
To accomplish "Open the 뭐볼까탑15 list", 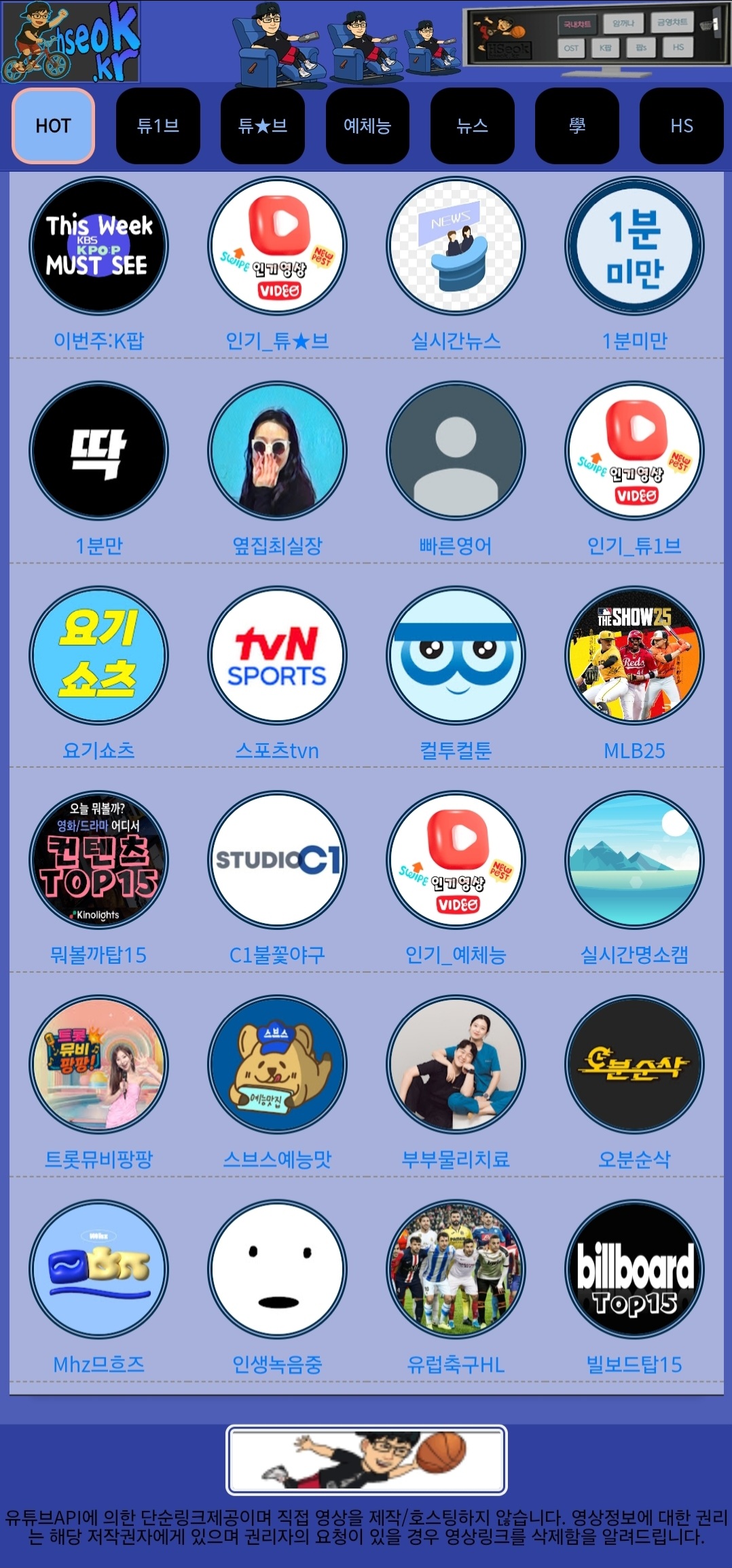I will click(99, 860).
